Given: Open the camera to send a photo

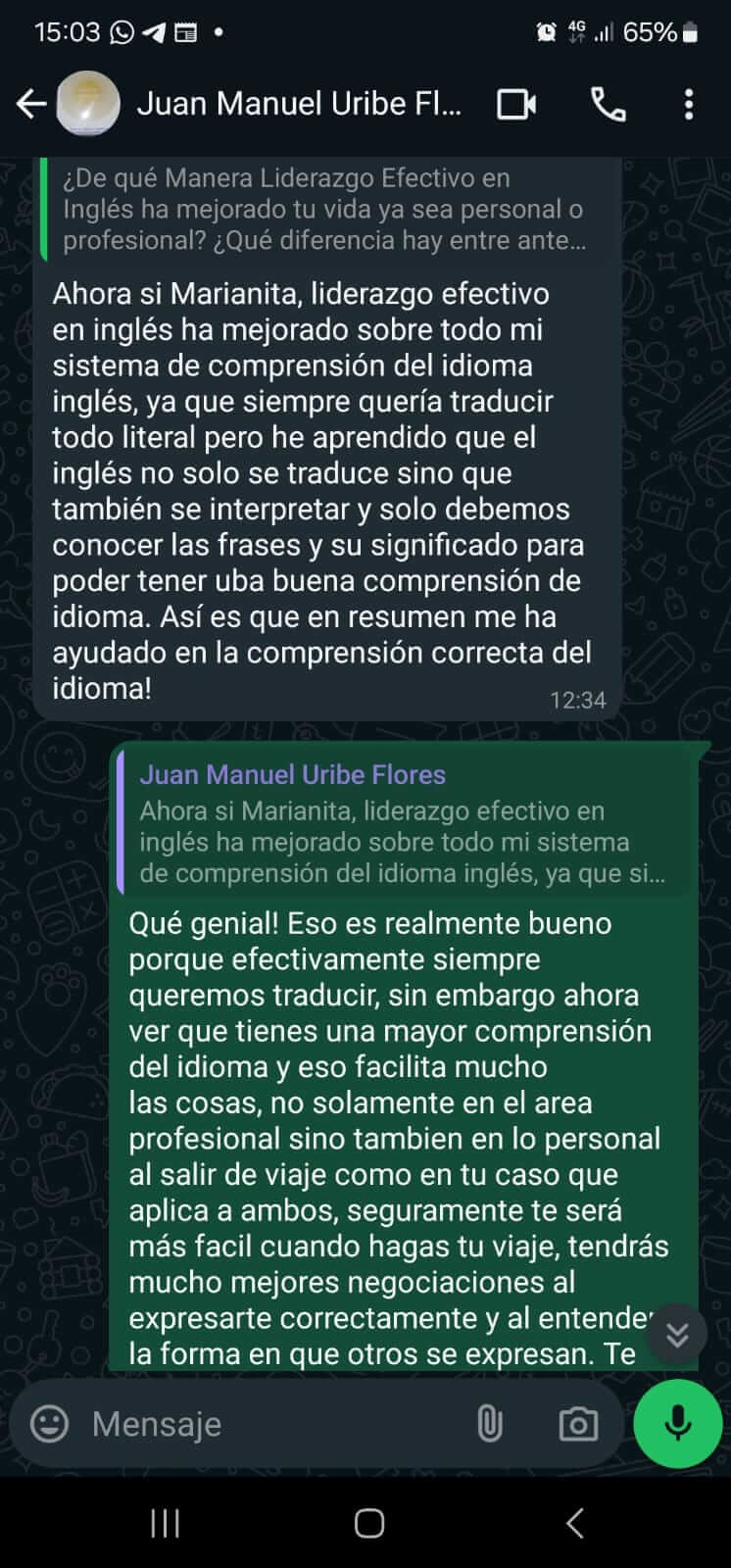Looking at the screenshot, I should point(577,1424).
